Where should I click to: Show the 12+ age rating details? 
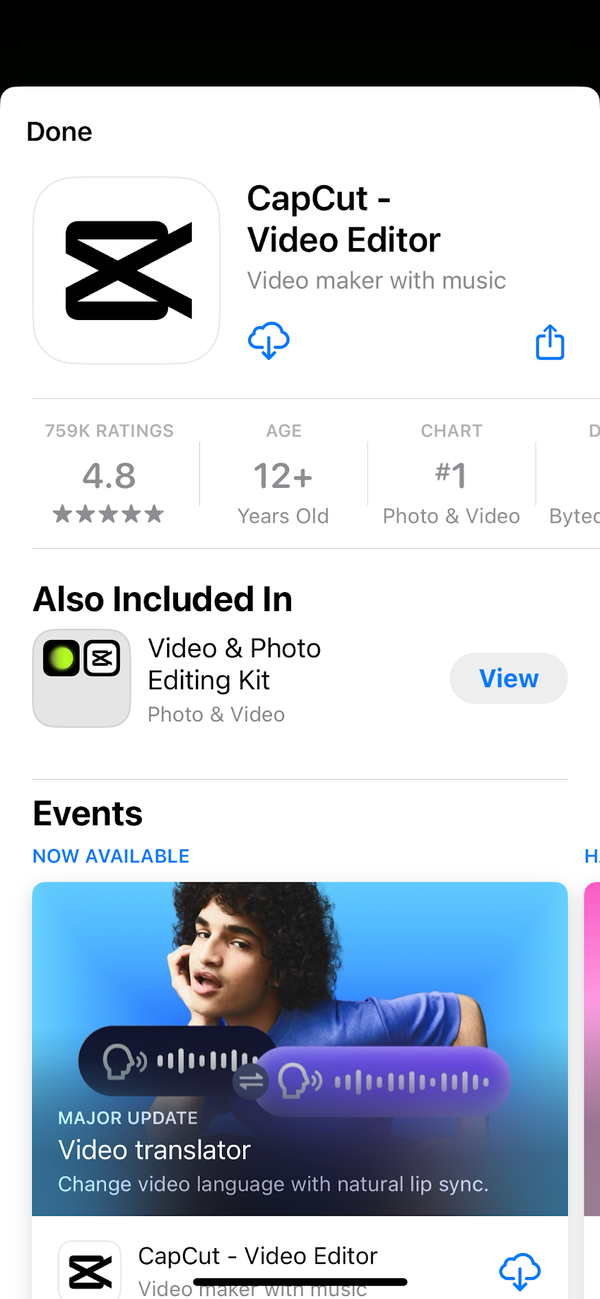283,474
